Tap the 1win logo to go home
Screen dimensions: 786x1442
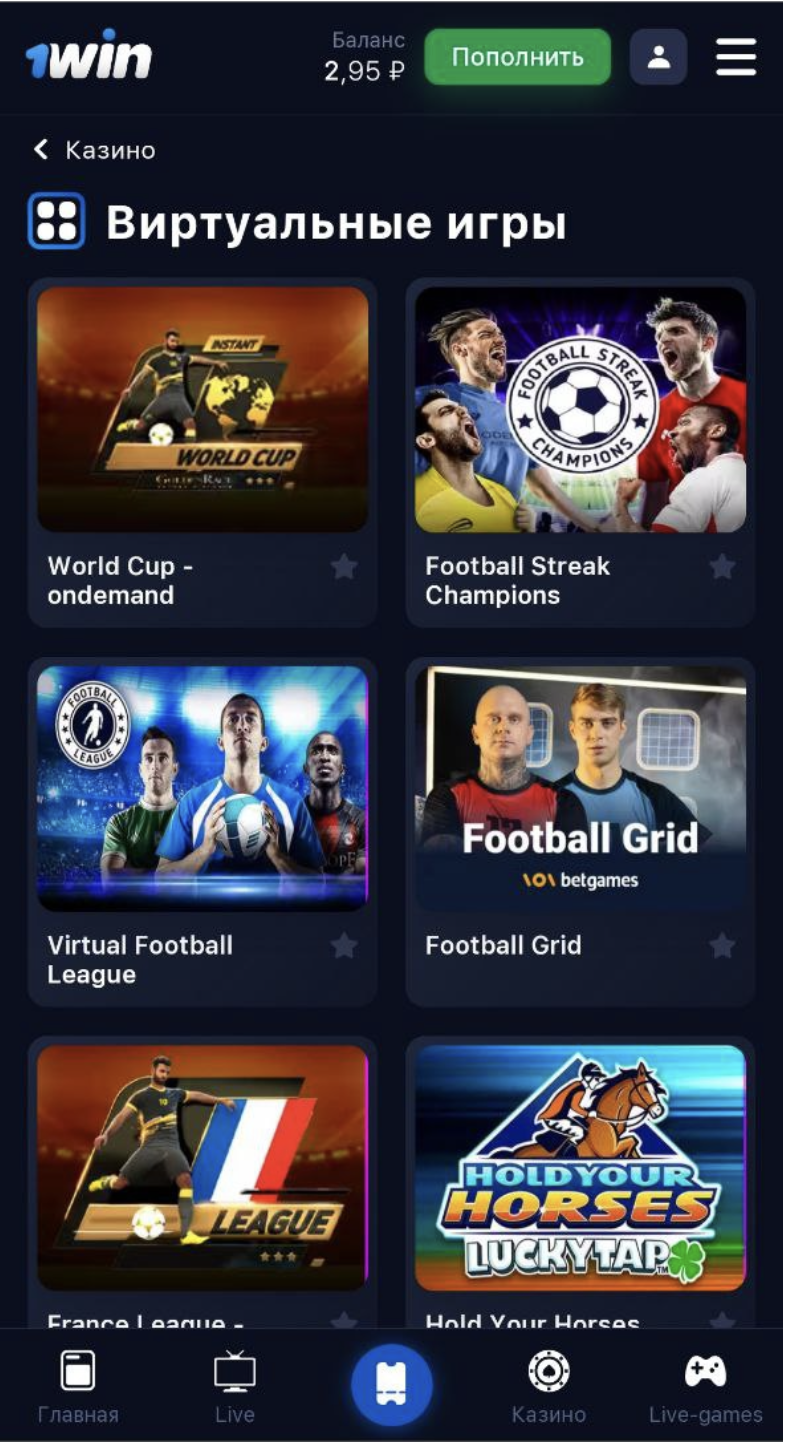click(88, 60)
